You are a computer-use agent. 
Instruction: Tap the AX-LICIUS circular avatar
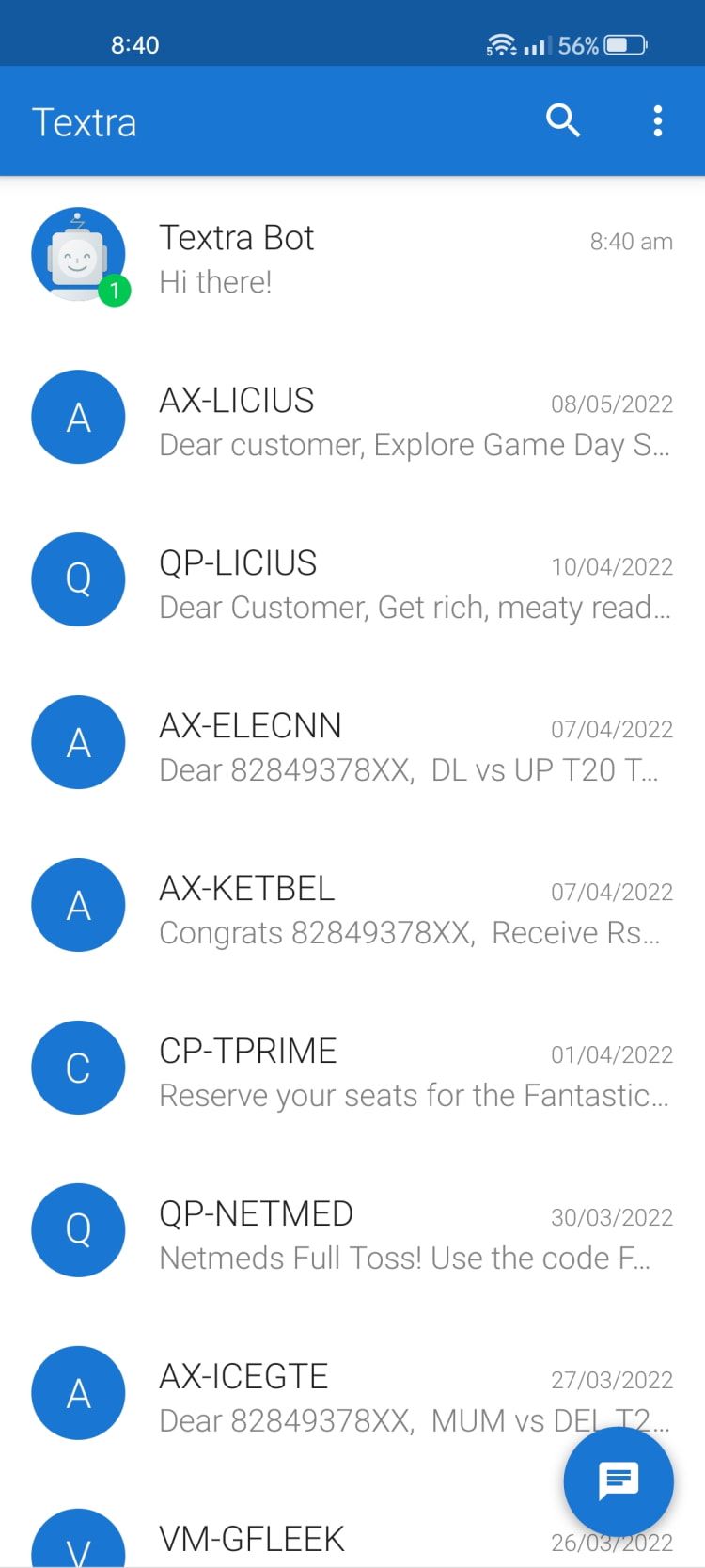(x=78, y=417)
